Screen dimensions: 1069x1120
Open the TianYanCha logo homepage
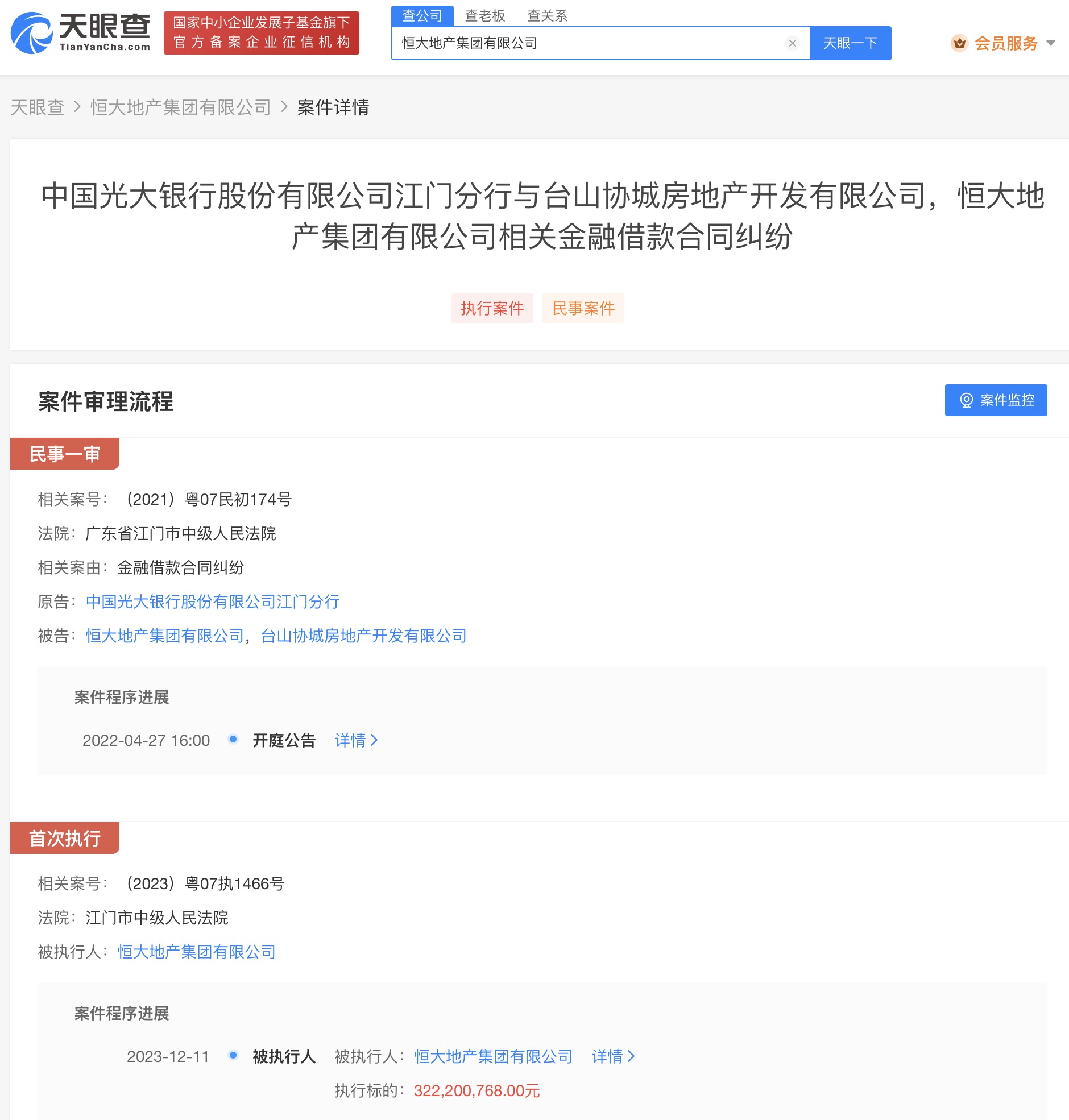80,33
